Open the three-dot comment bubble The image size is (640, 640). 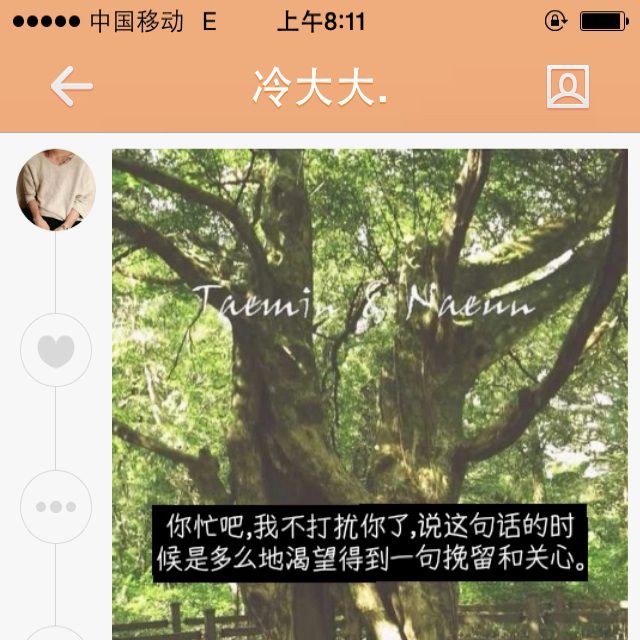coord(56,507)
